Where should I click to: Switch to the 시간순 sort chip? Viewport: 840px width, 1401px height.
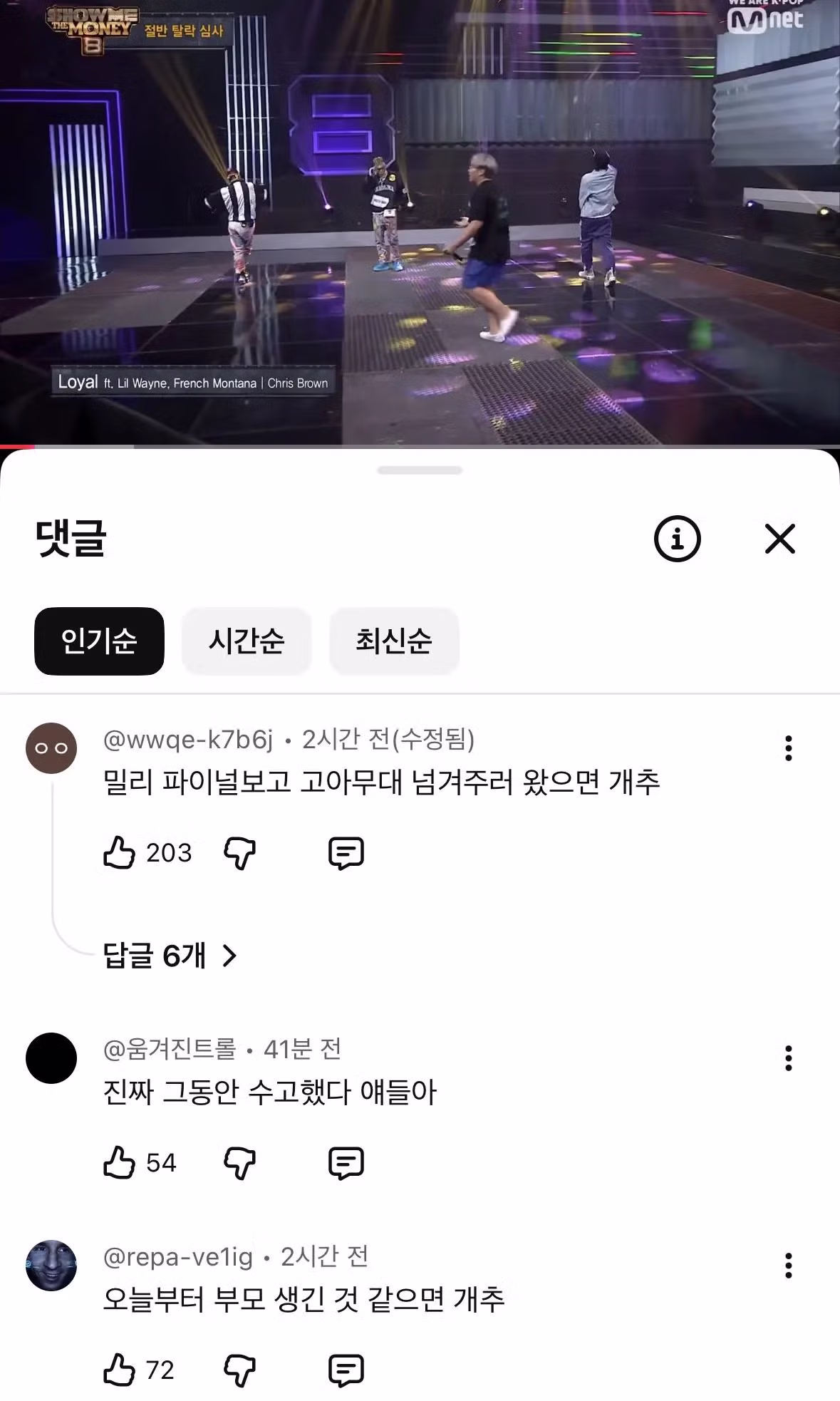click(x=247, y=641)
